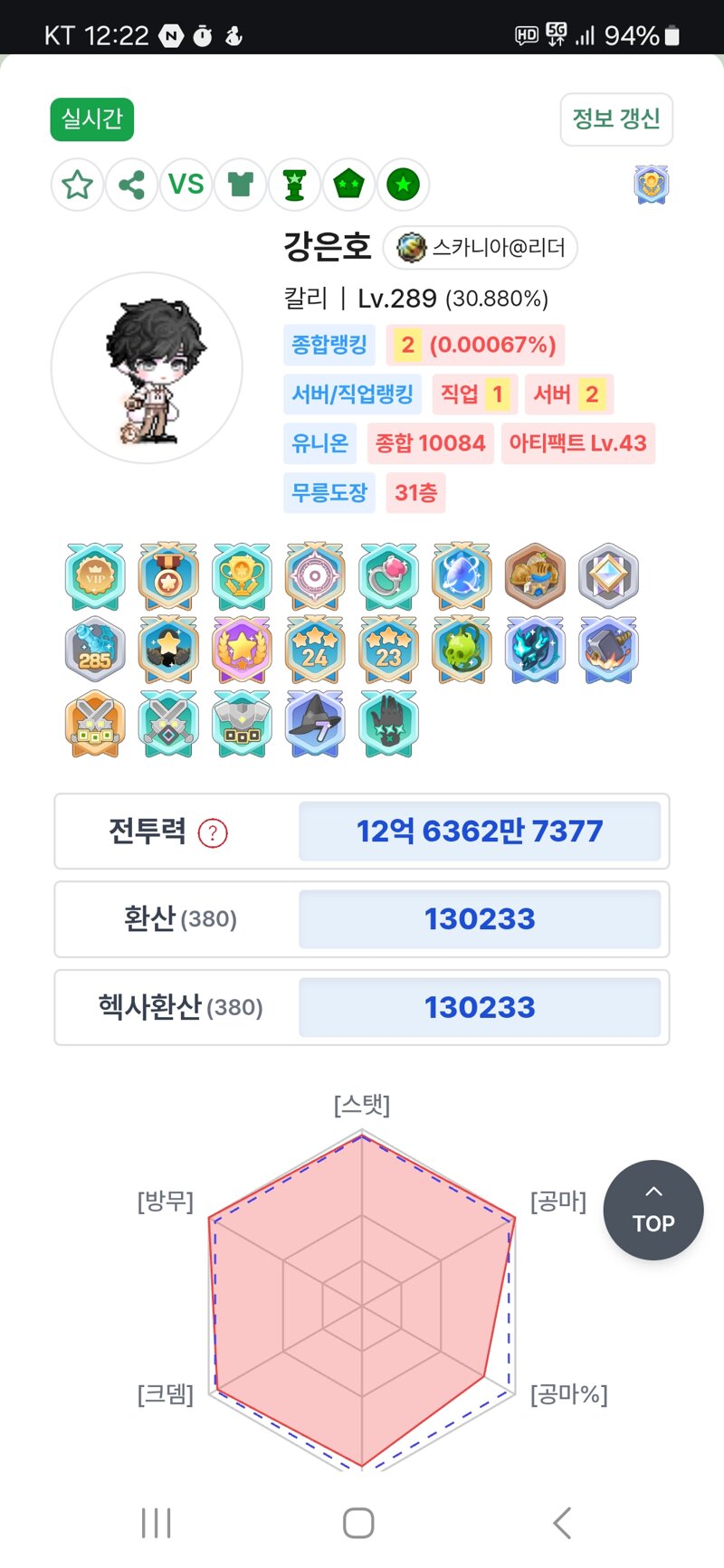The height and width of the screenshot is (1568, 724).
Task: Go to the system home screen
Action: 358,1523
